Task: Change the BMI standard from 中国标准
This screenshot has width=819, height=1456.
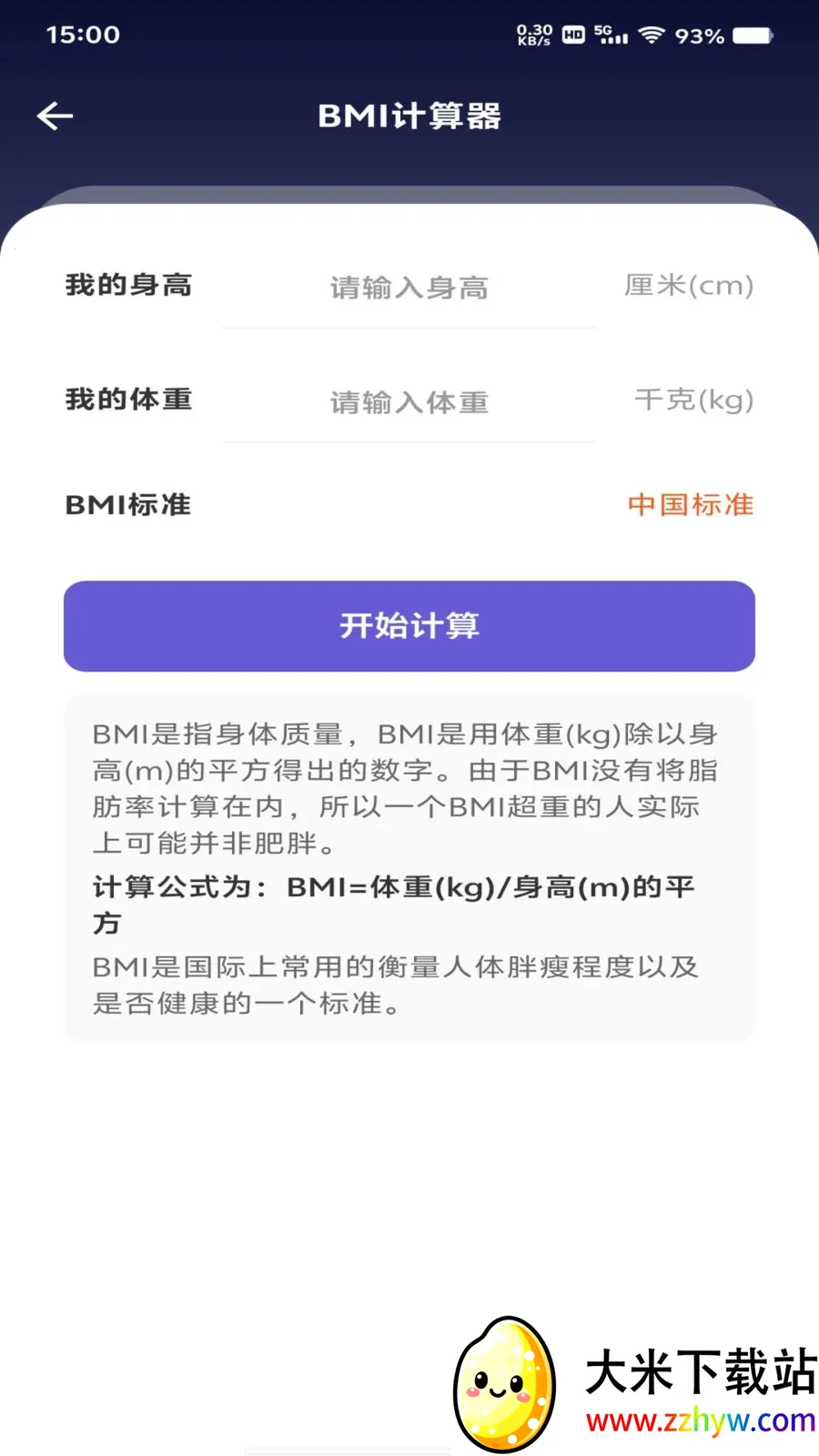Action: click(x=691, y=505)
